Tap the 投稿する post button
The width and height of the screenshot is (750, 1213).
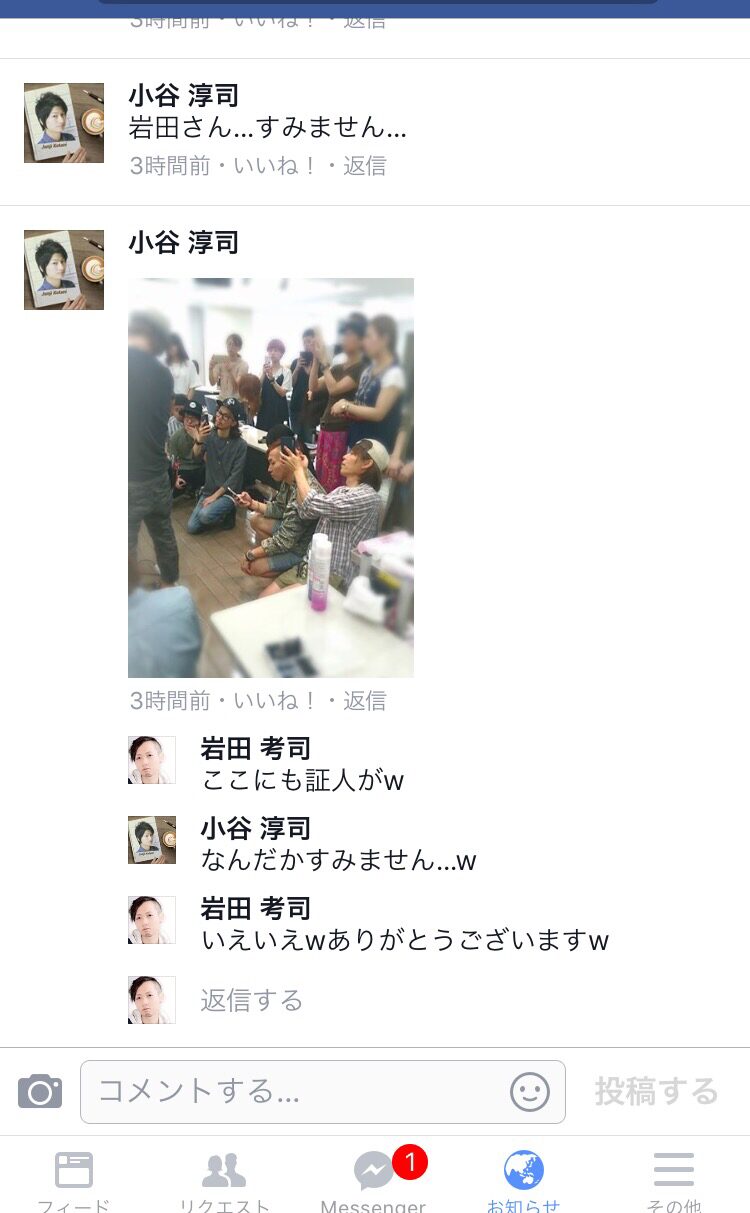click(656, 1091)
